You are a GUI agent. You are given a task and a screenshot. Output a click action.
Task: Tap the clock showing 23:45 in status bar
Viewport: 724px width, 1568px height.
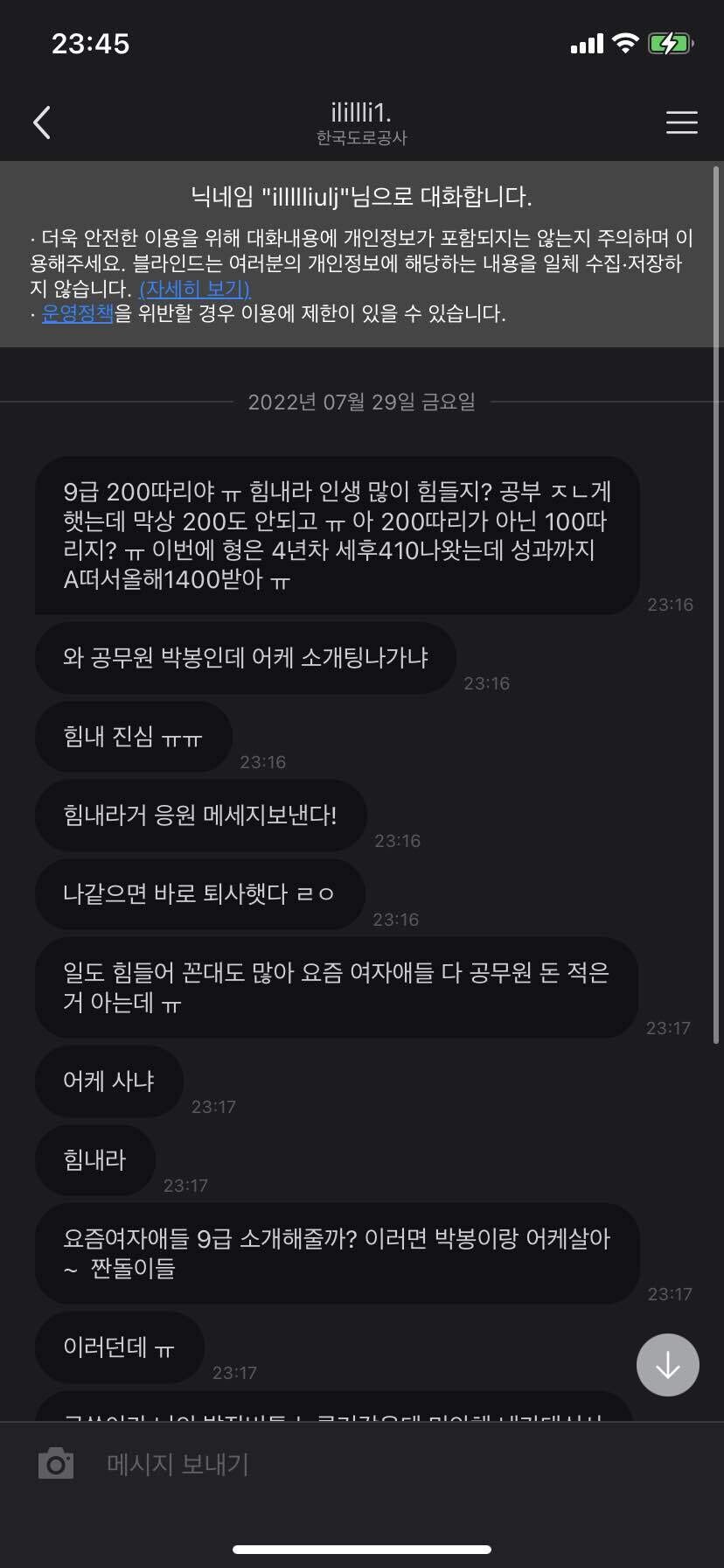coord(90,42)
